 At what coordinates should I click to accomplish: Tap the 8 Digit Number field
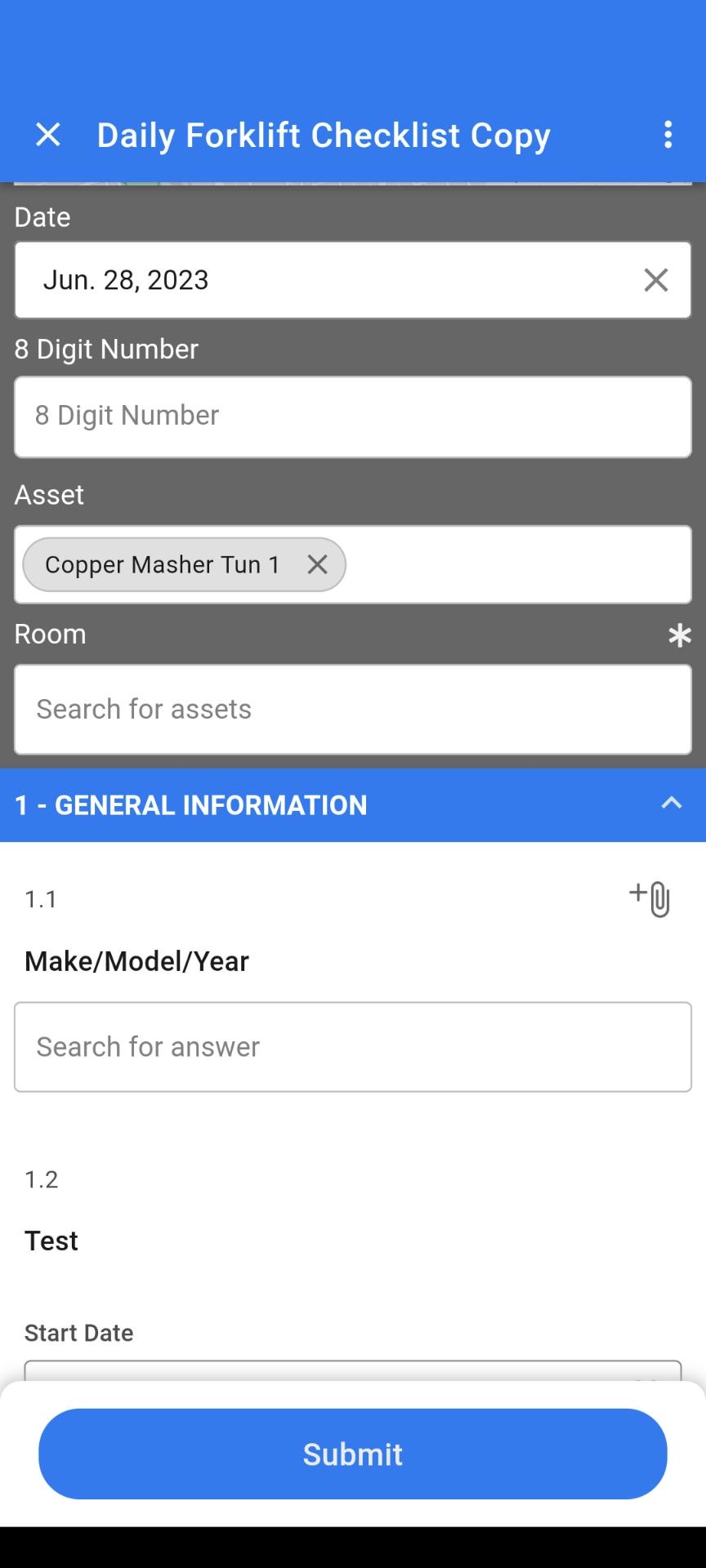353,416
